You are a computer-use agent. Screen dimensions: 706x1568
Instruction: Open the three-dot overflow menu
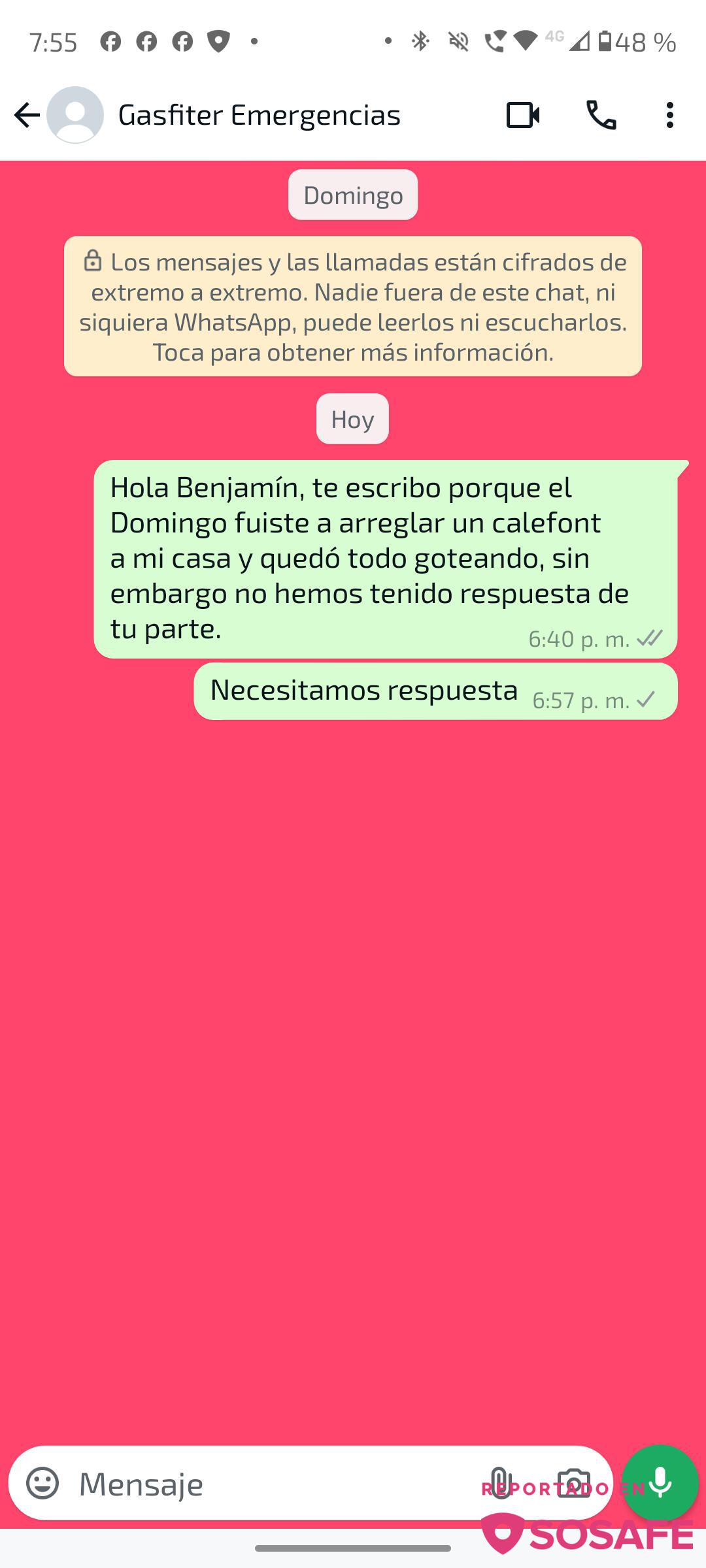669,115
